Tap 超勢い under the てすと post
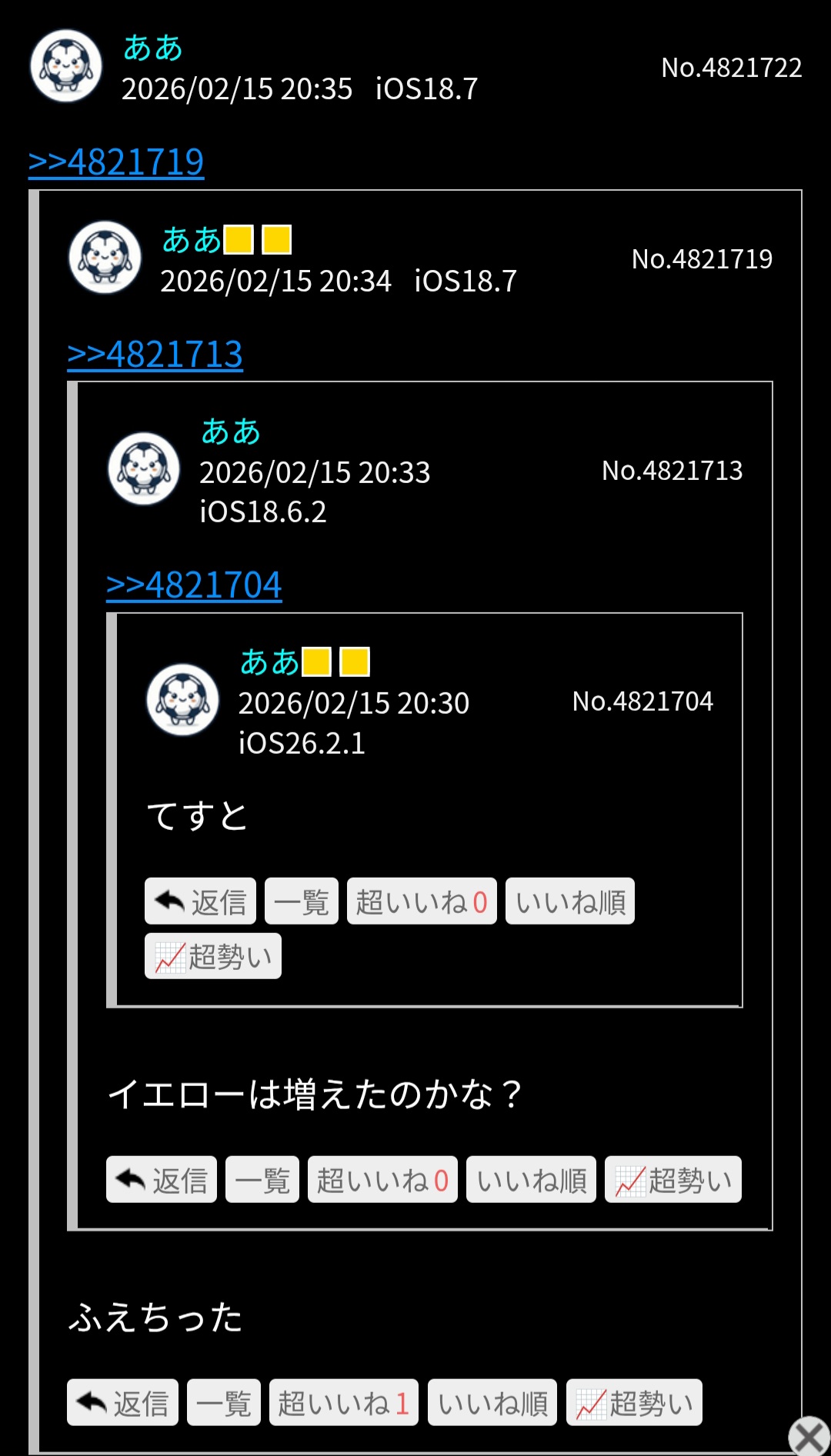 click(x=213, y=956)
